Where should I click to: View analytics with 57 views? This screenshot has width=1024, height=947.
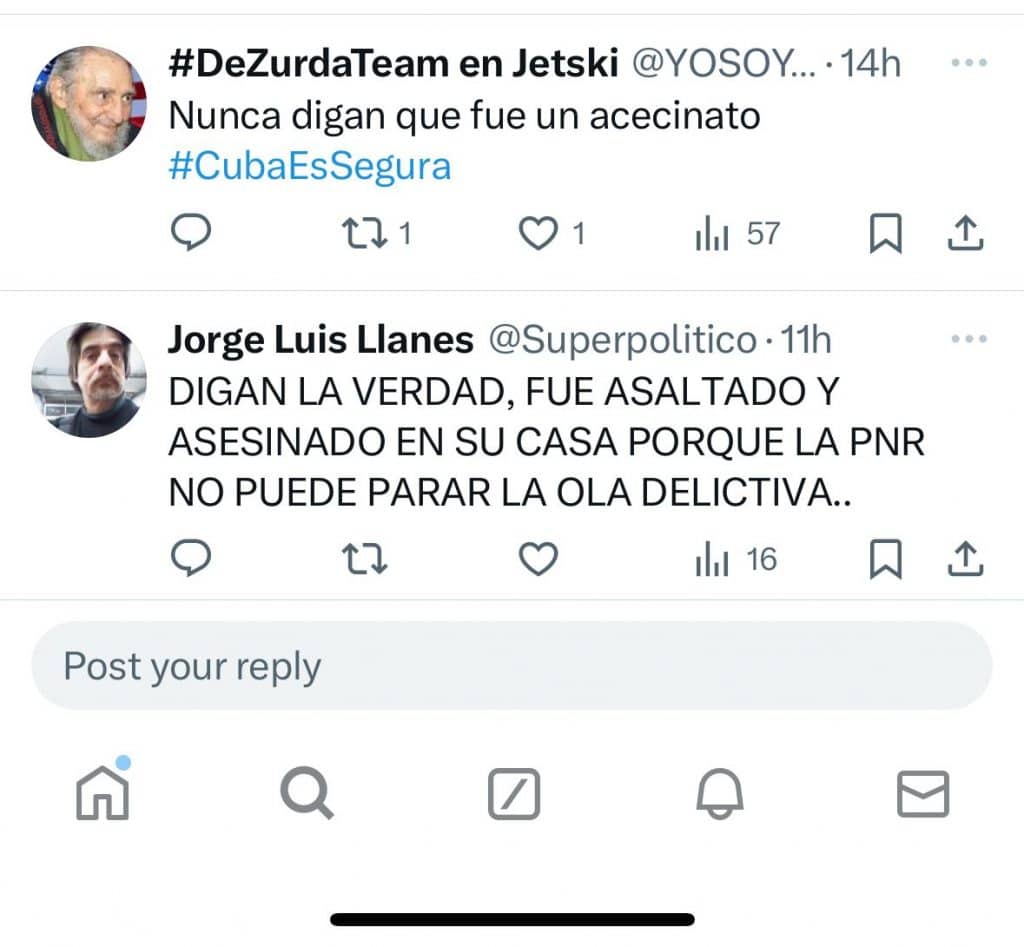pos(736,234)
